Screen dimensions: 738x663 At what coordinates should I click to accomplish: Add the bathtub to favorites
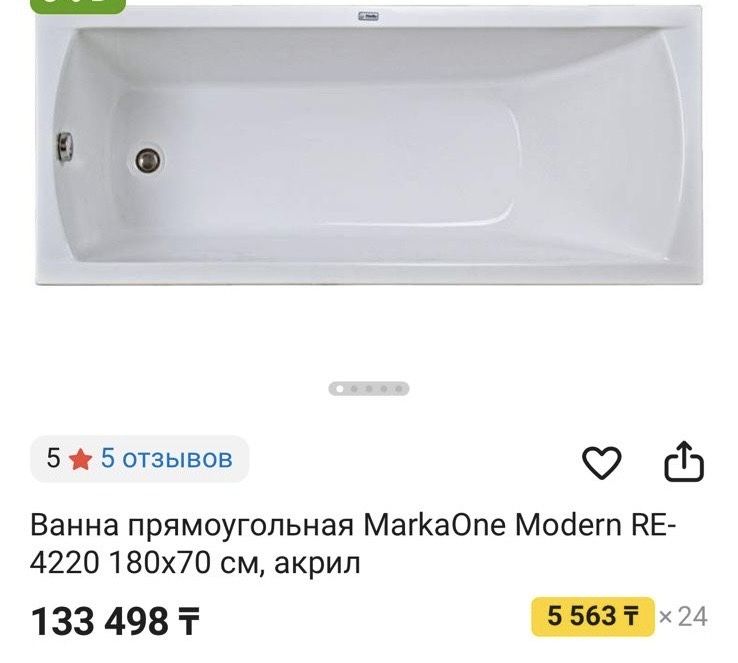tap(602, 462)
